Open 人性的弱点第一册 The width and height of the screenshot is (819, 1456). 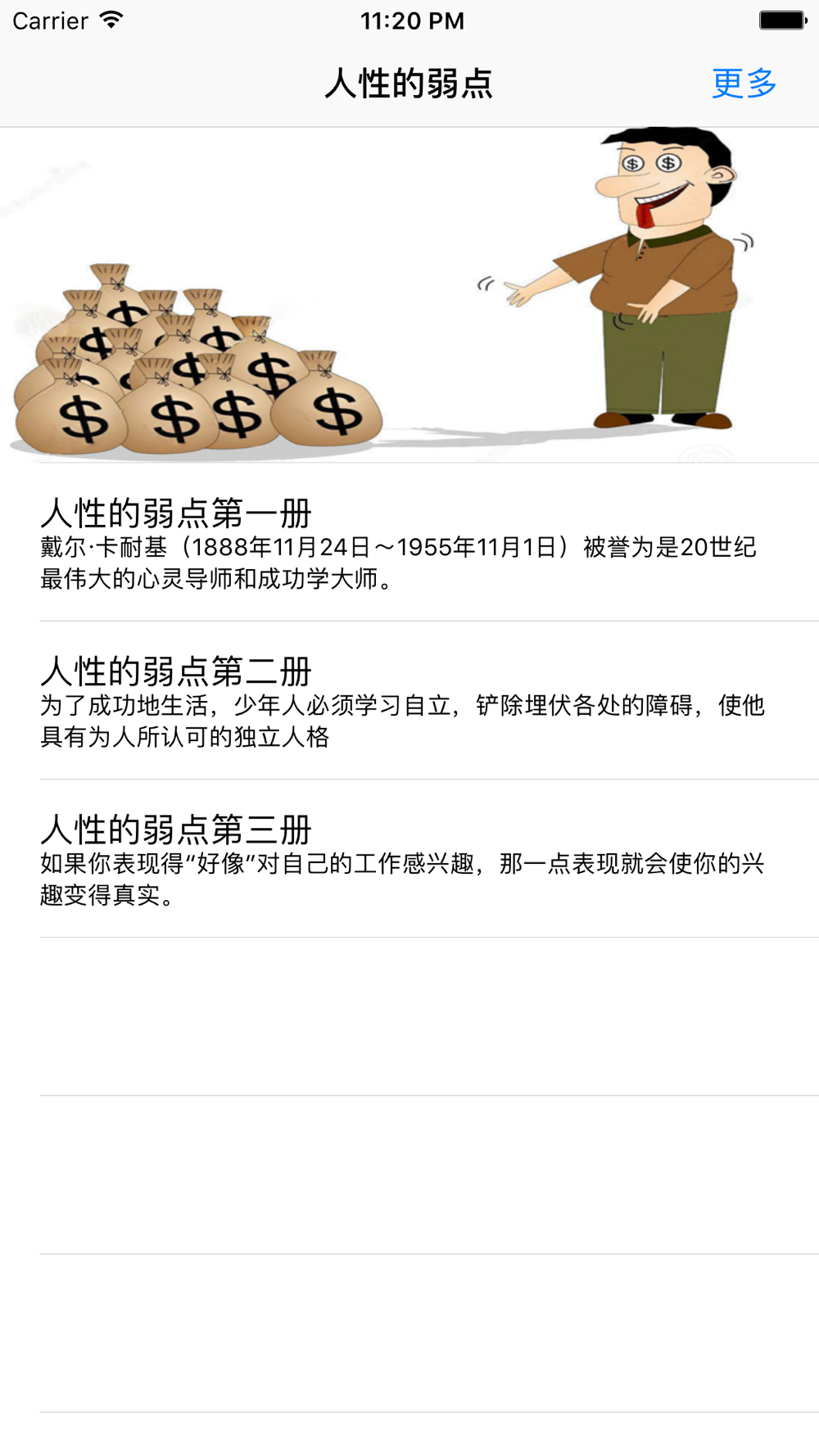[x=409, y=542]
